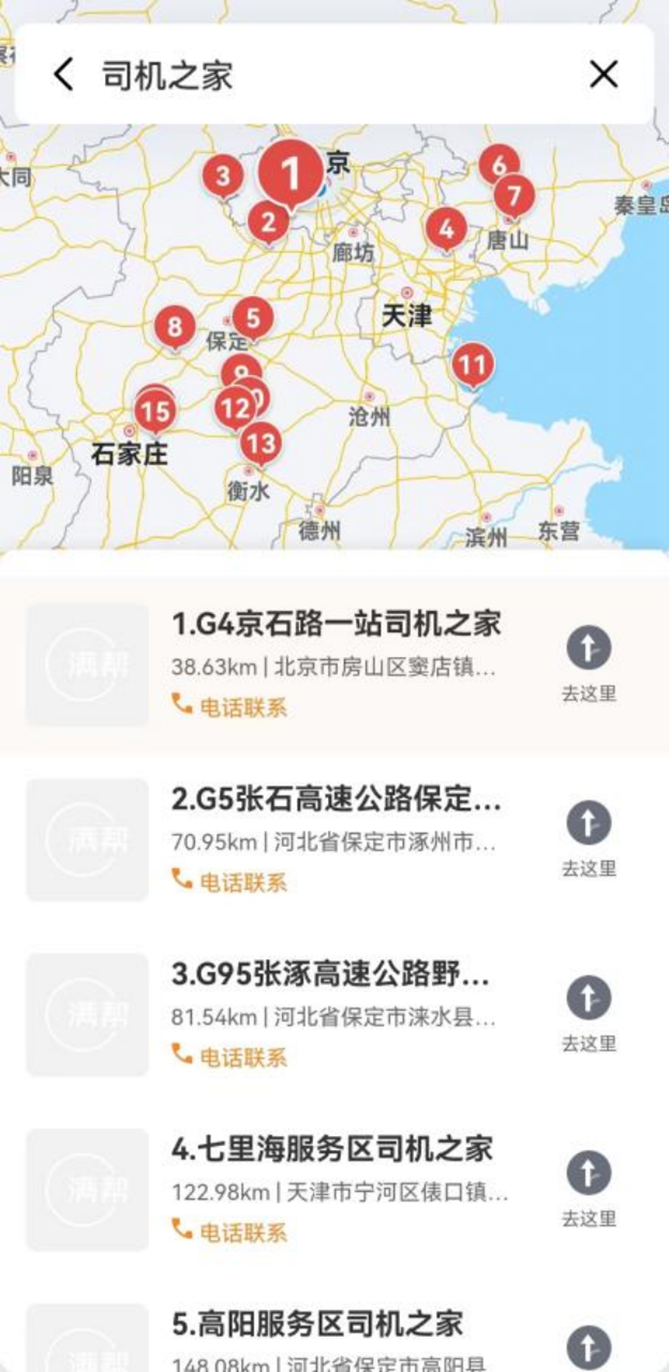Open result 4.七里海服务区司机之家
Screen dimensions: 669x1372
pyautogui.click(x=332, y=1149)
